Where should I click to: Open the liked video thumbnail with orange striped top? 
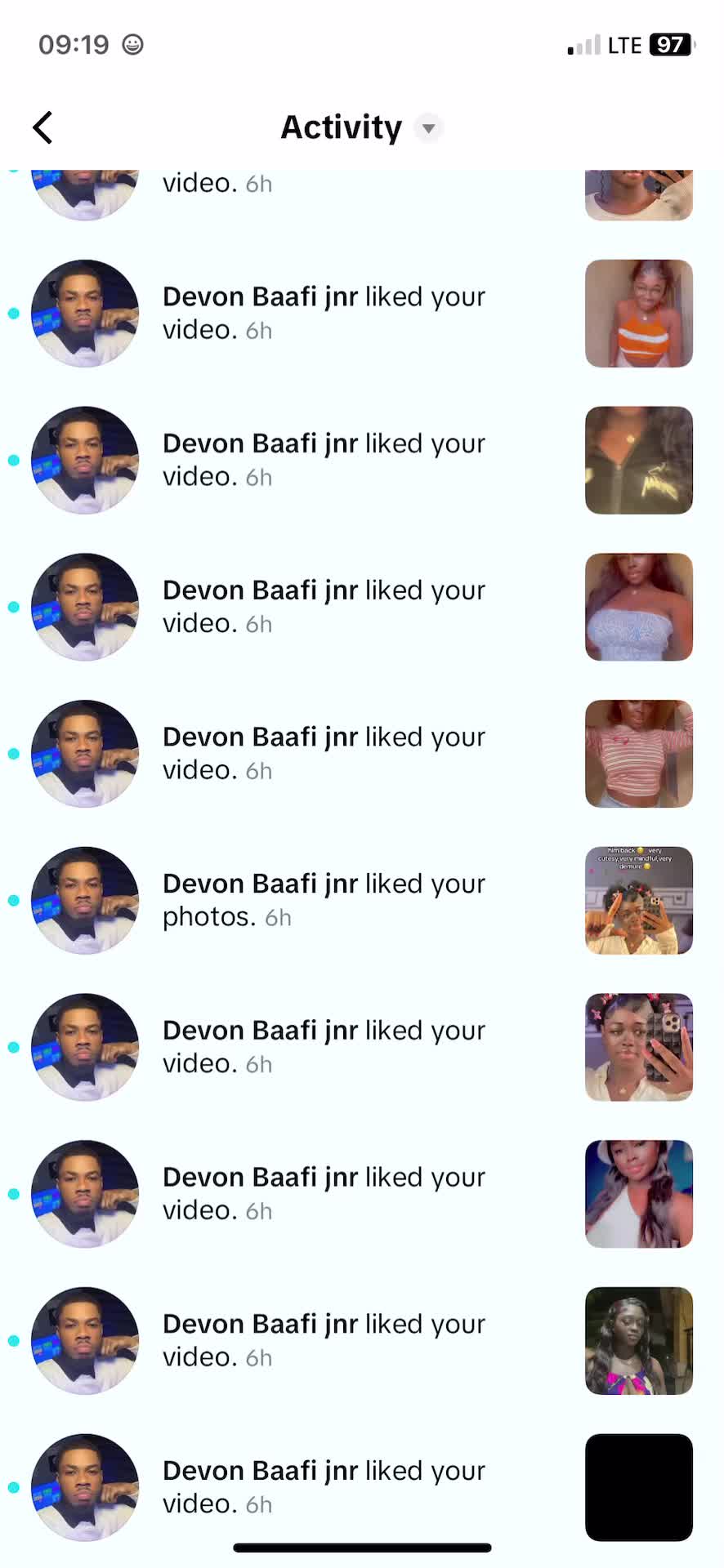pyautogui.click(x=638, y=314)
